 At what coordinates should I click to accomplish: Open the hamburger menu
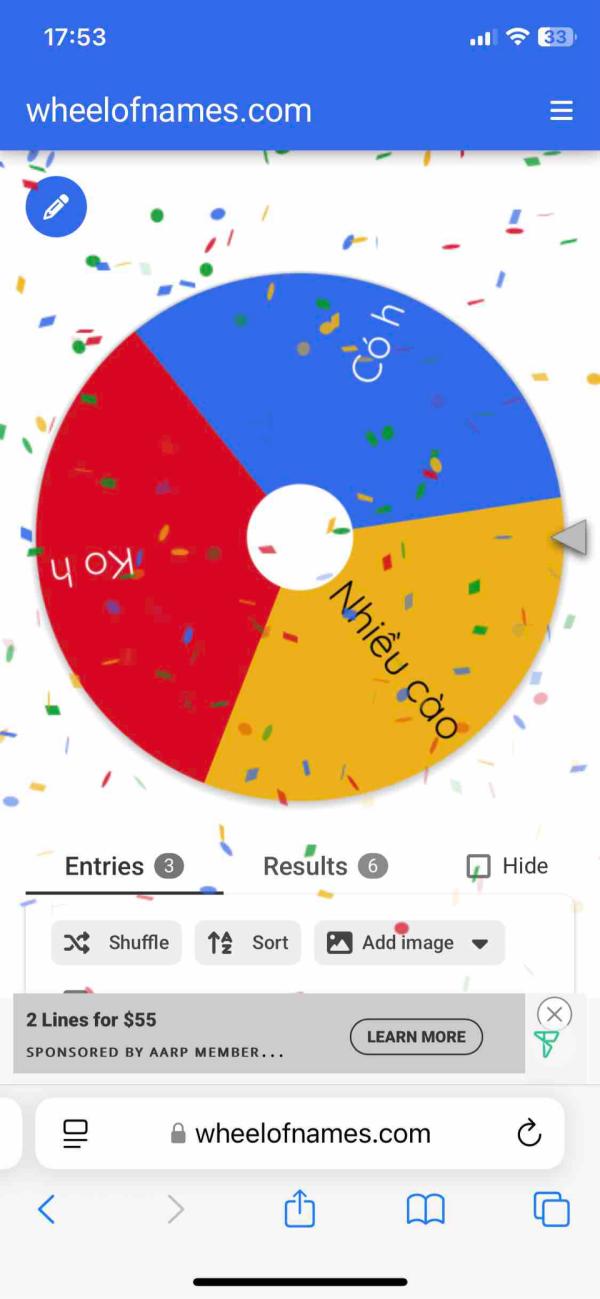pyautogui.click(x=561, y=110)
